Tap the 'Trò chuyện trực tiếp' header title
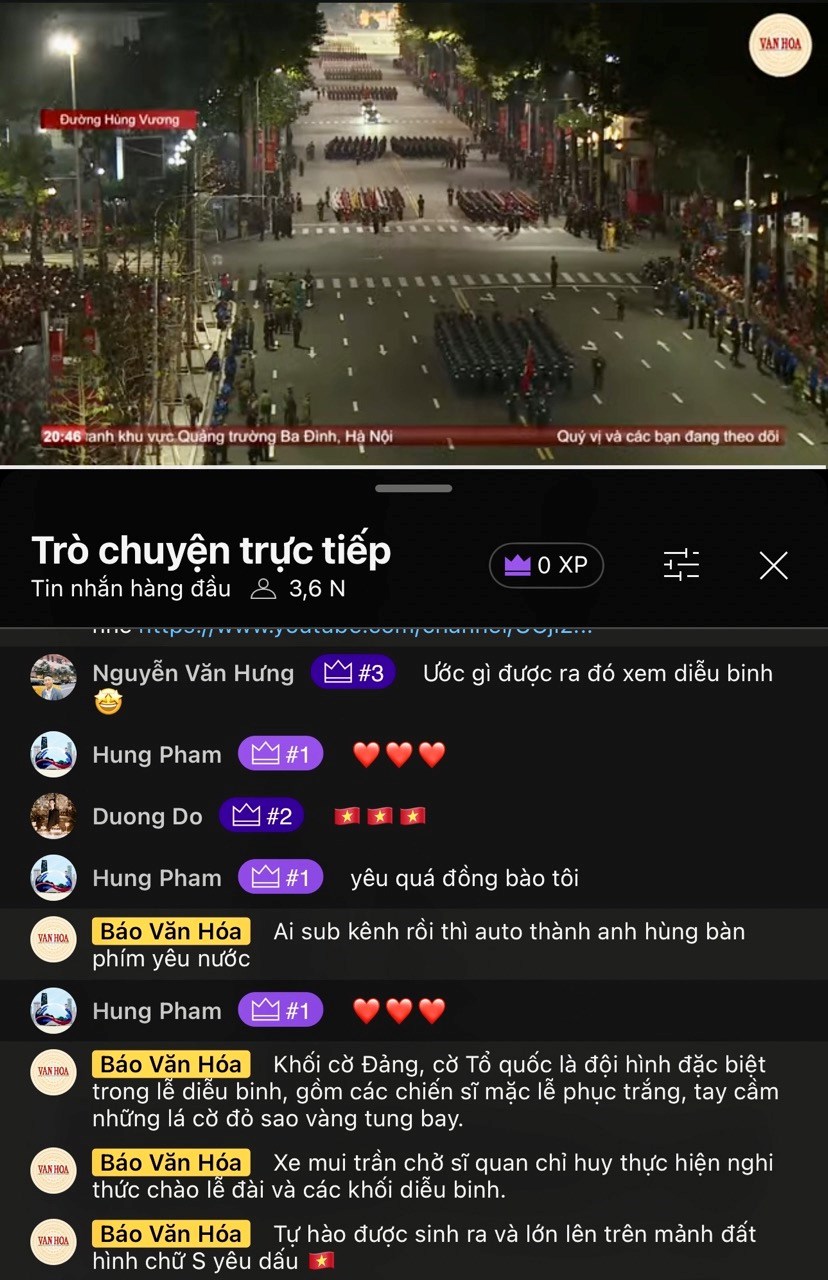This screenshot has width=828, height=1280. tap(216, 549)
